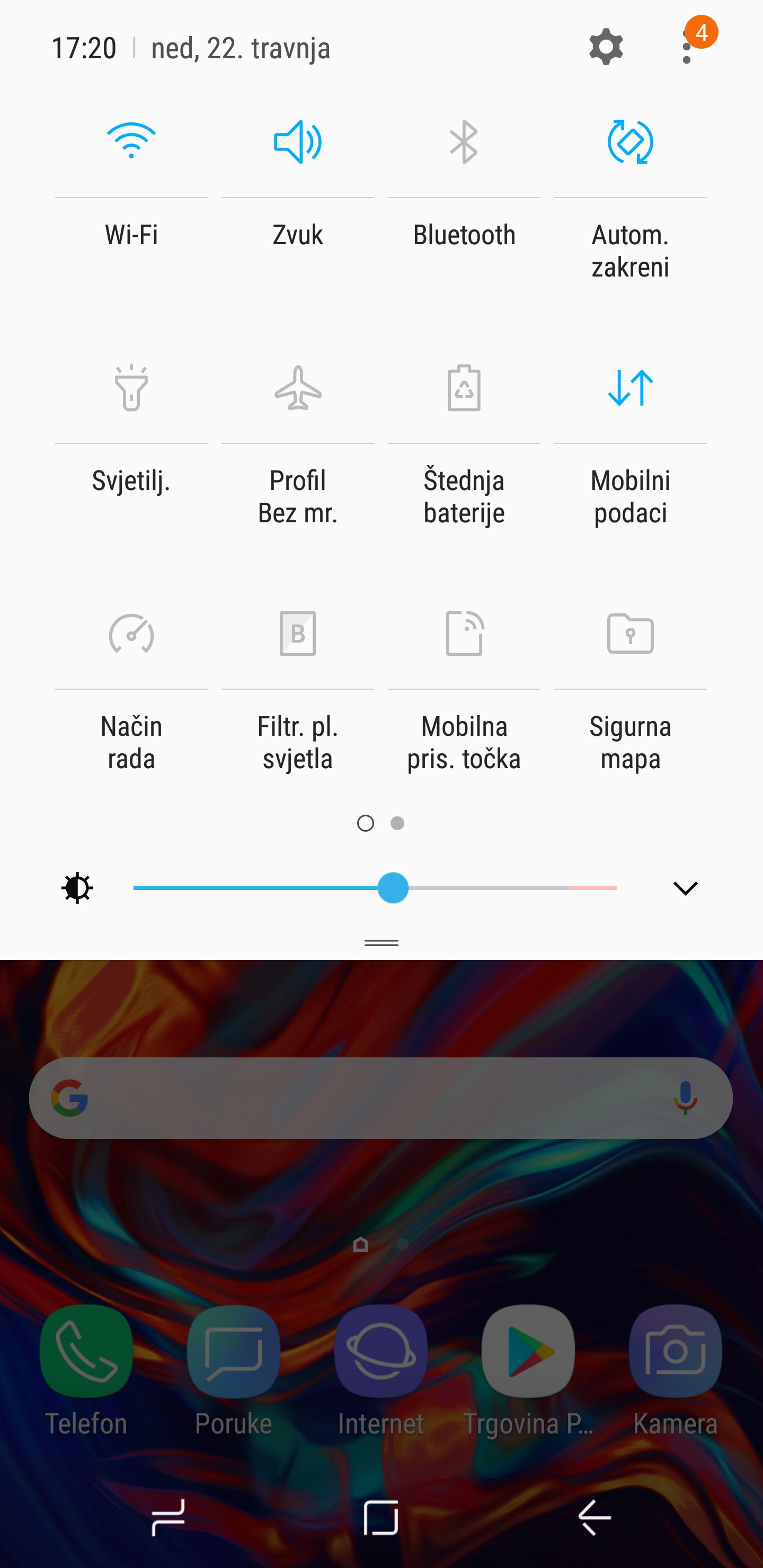Screen dimensions: 763x1568
Task: Expand brightness options with the chevron
Action: click(685, 888)
